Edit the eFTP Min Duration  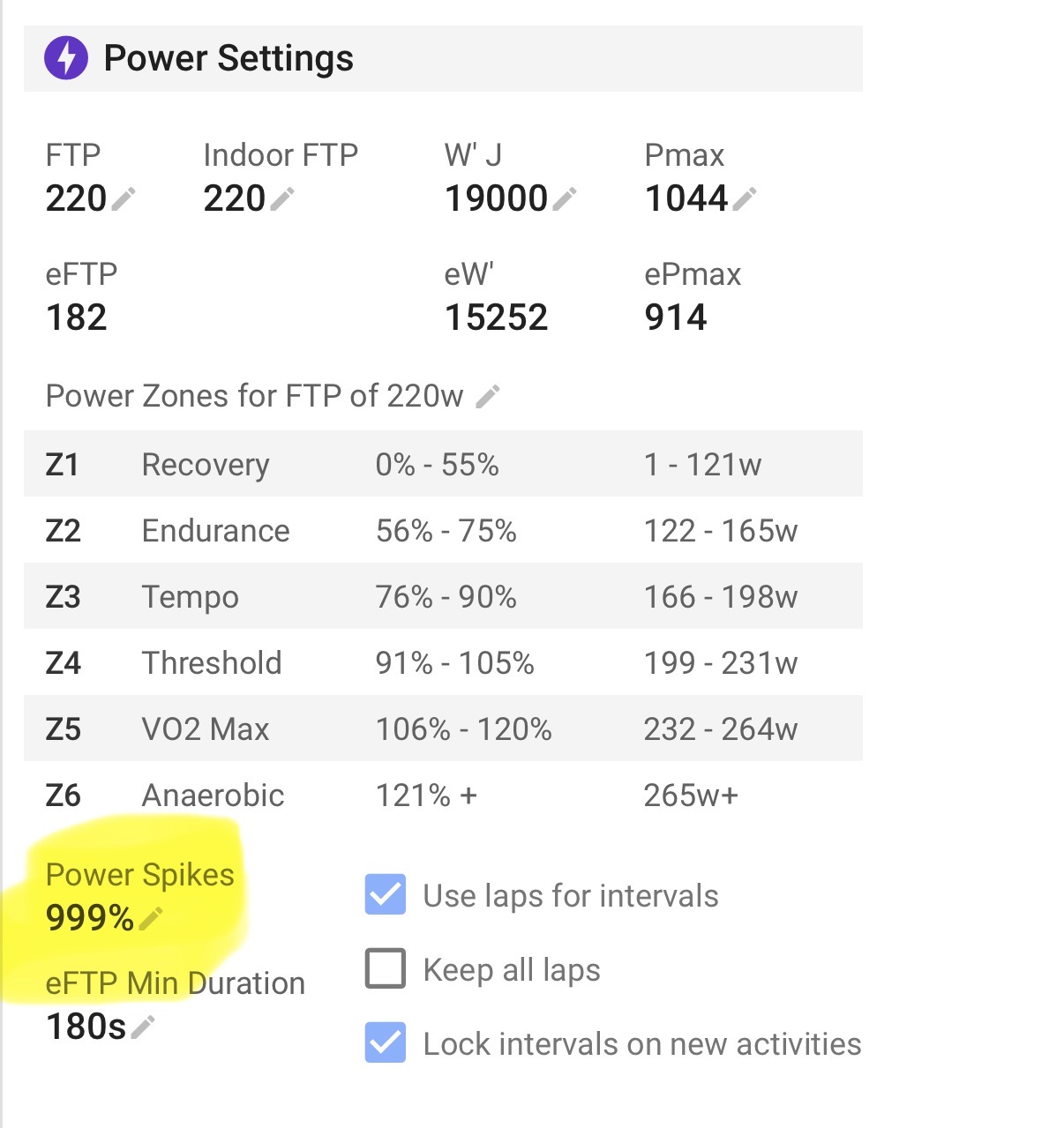[x=143, y=1027]
